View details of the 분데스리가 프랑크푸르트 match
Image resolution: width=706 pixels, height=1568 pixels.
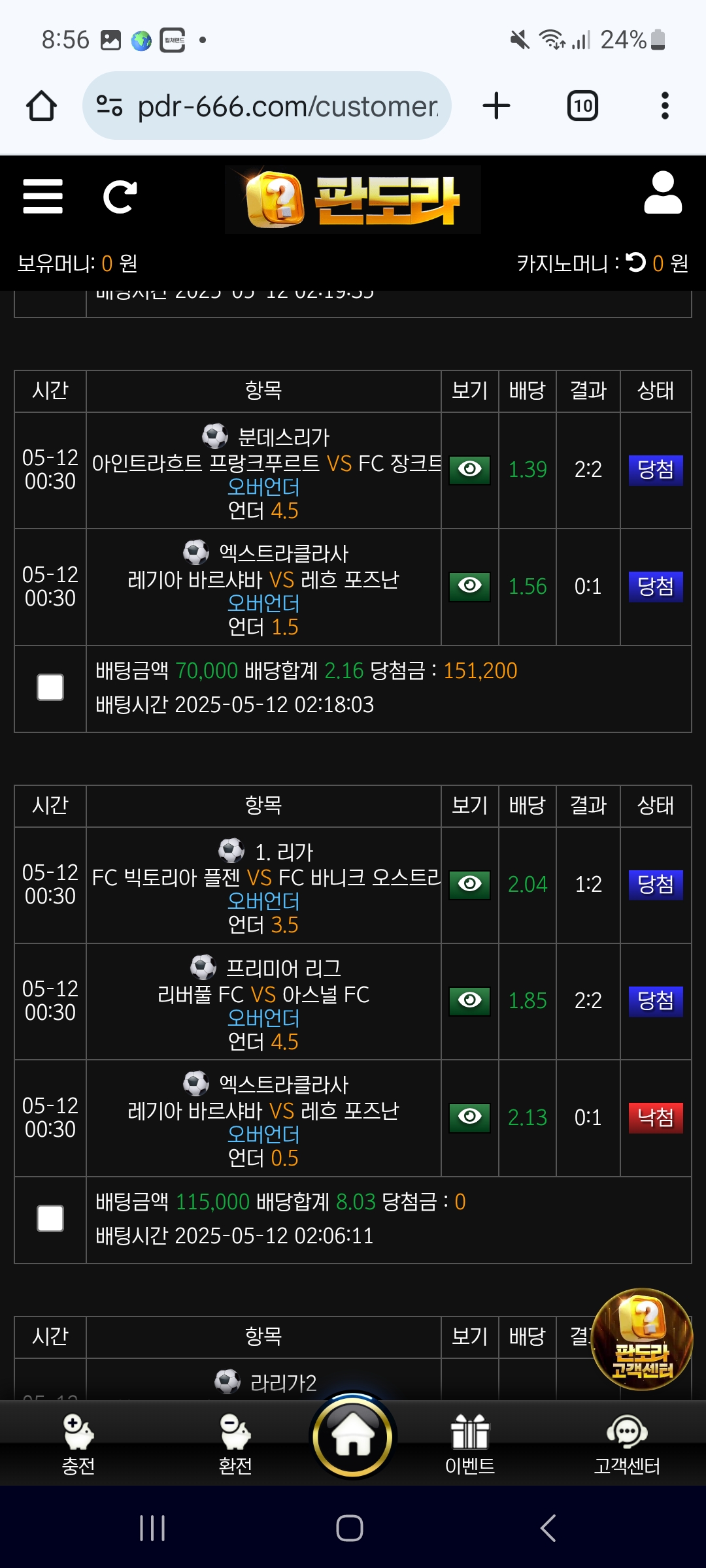point(469,470)
